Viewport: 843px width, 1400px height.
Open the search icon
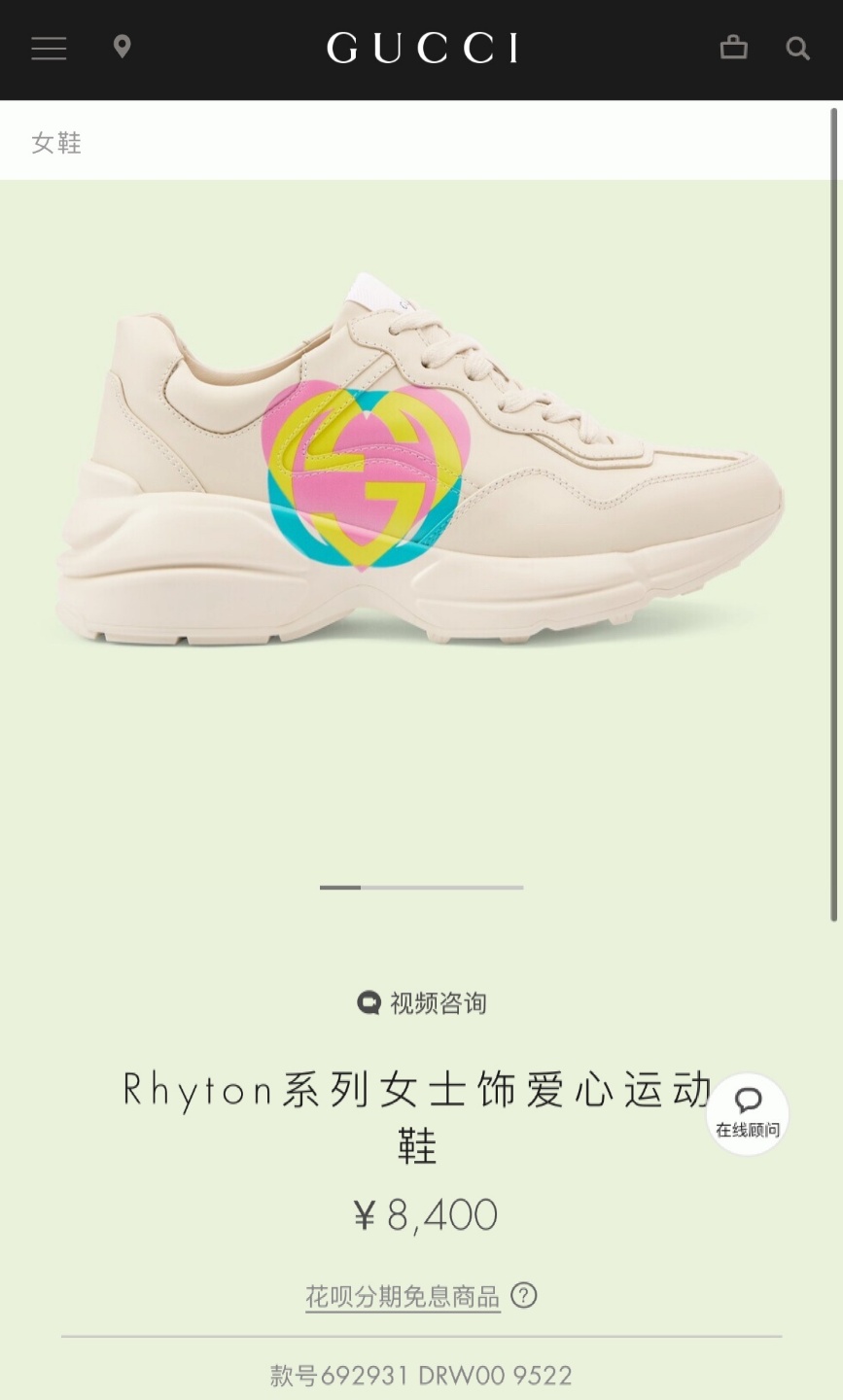[x=797, y=48]
